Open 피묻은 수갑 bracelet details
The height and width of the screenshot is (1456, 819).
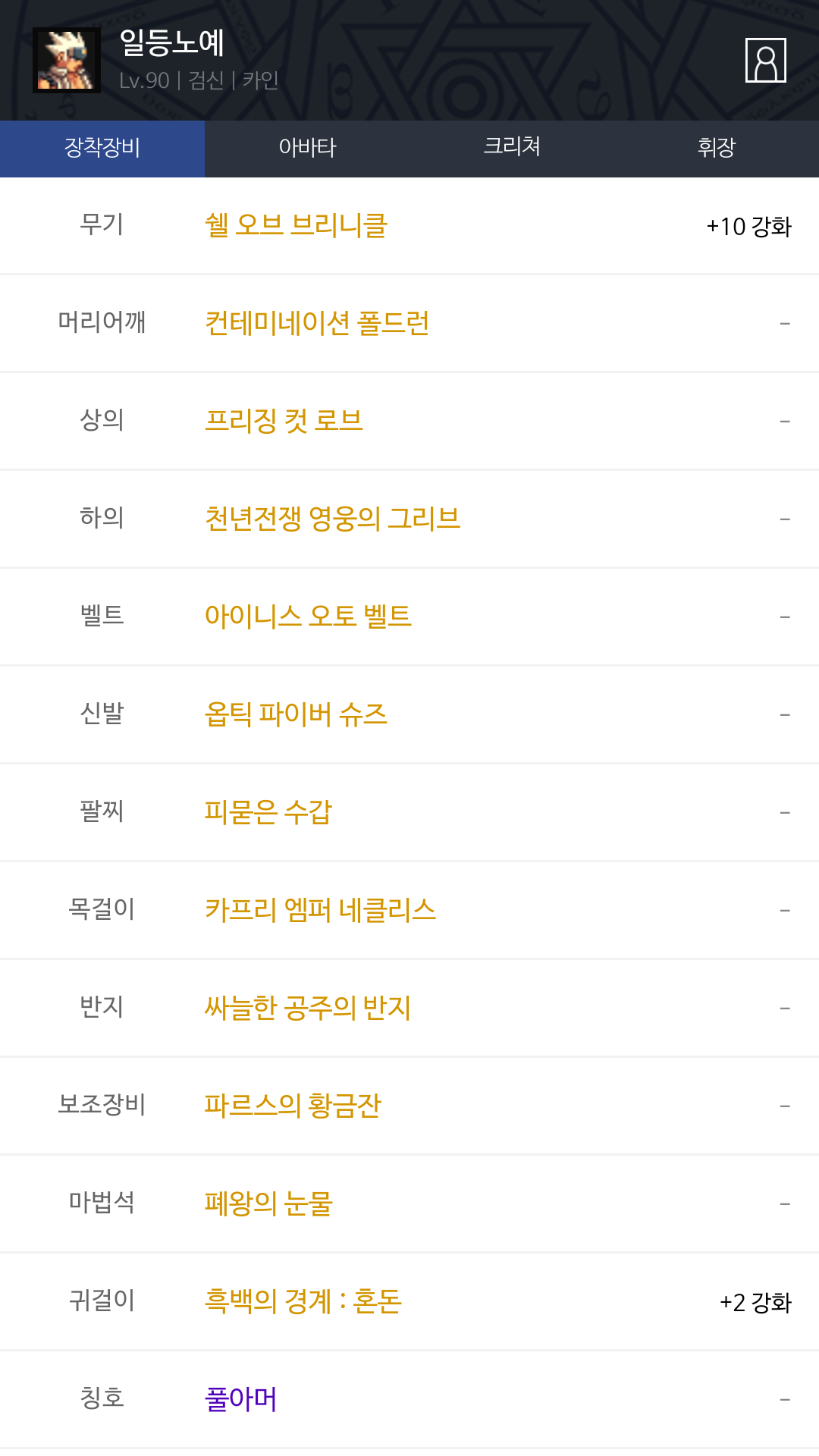pos(268,812)
